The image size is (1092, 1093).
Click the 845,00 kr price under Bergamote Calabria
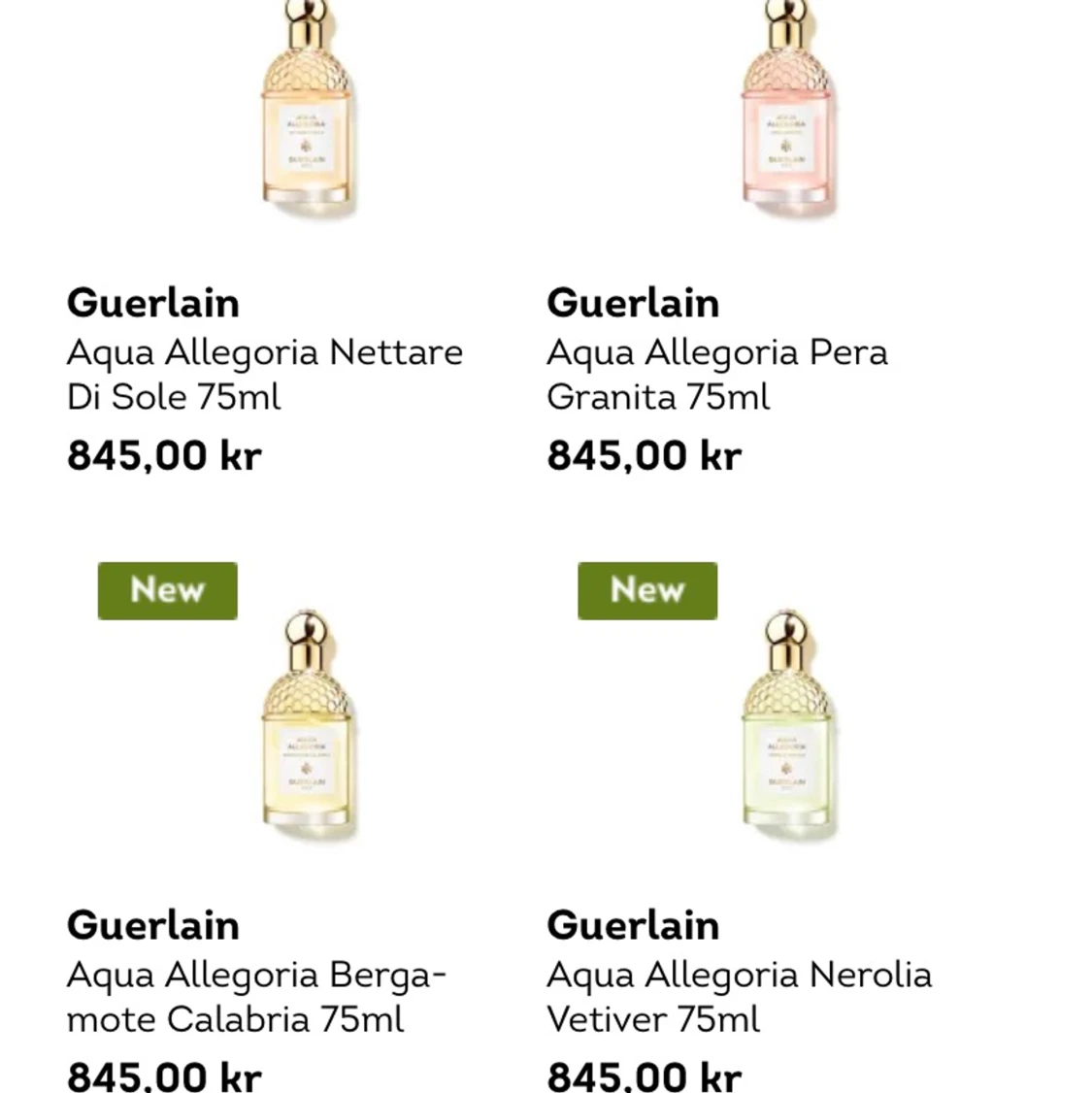click(163, 1076)
